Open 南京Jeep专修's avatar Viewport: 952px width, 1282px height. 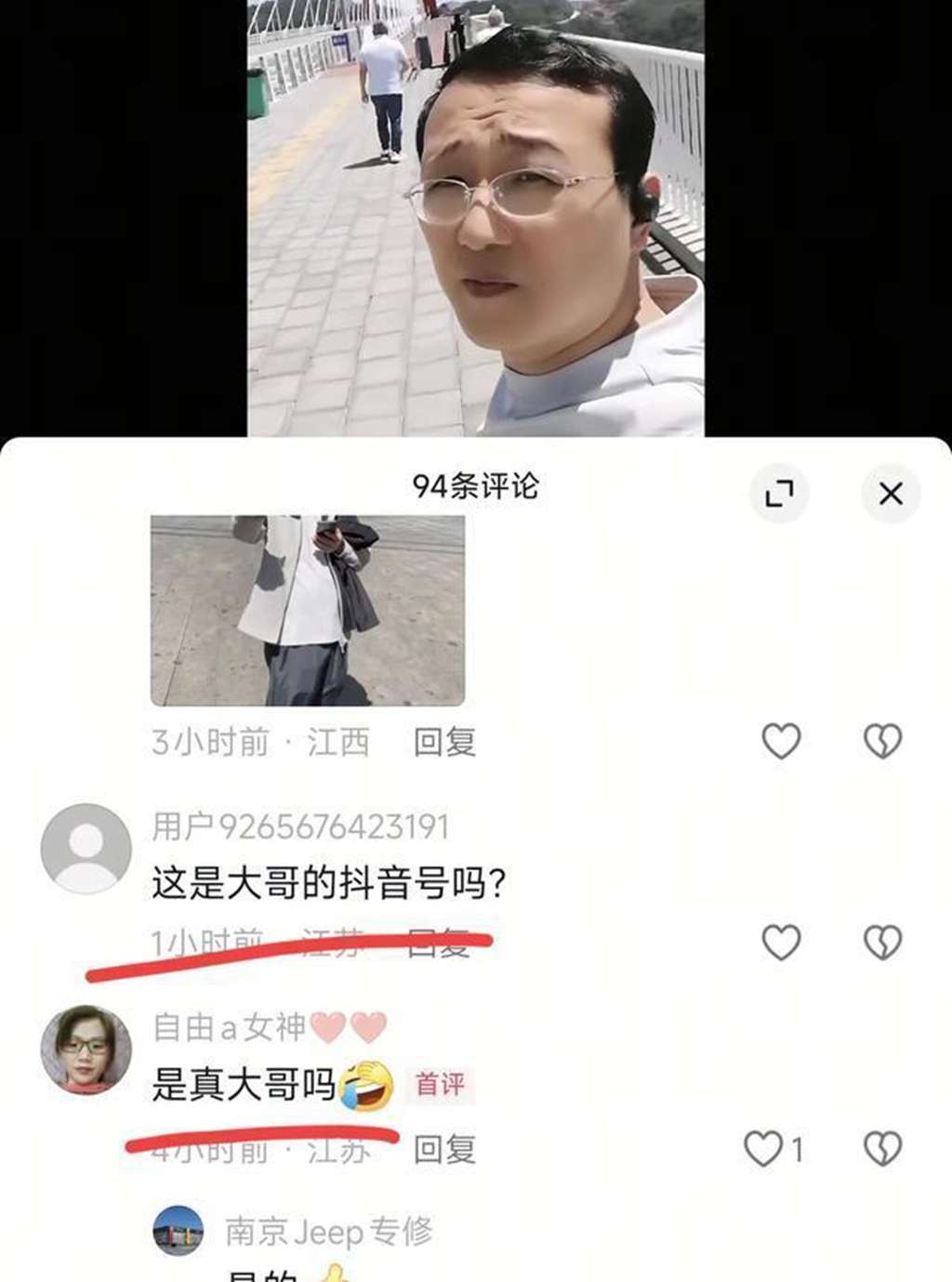click(178, 1231)
